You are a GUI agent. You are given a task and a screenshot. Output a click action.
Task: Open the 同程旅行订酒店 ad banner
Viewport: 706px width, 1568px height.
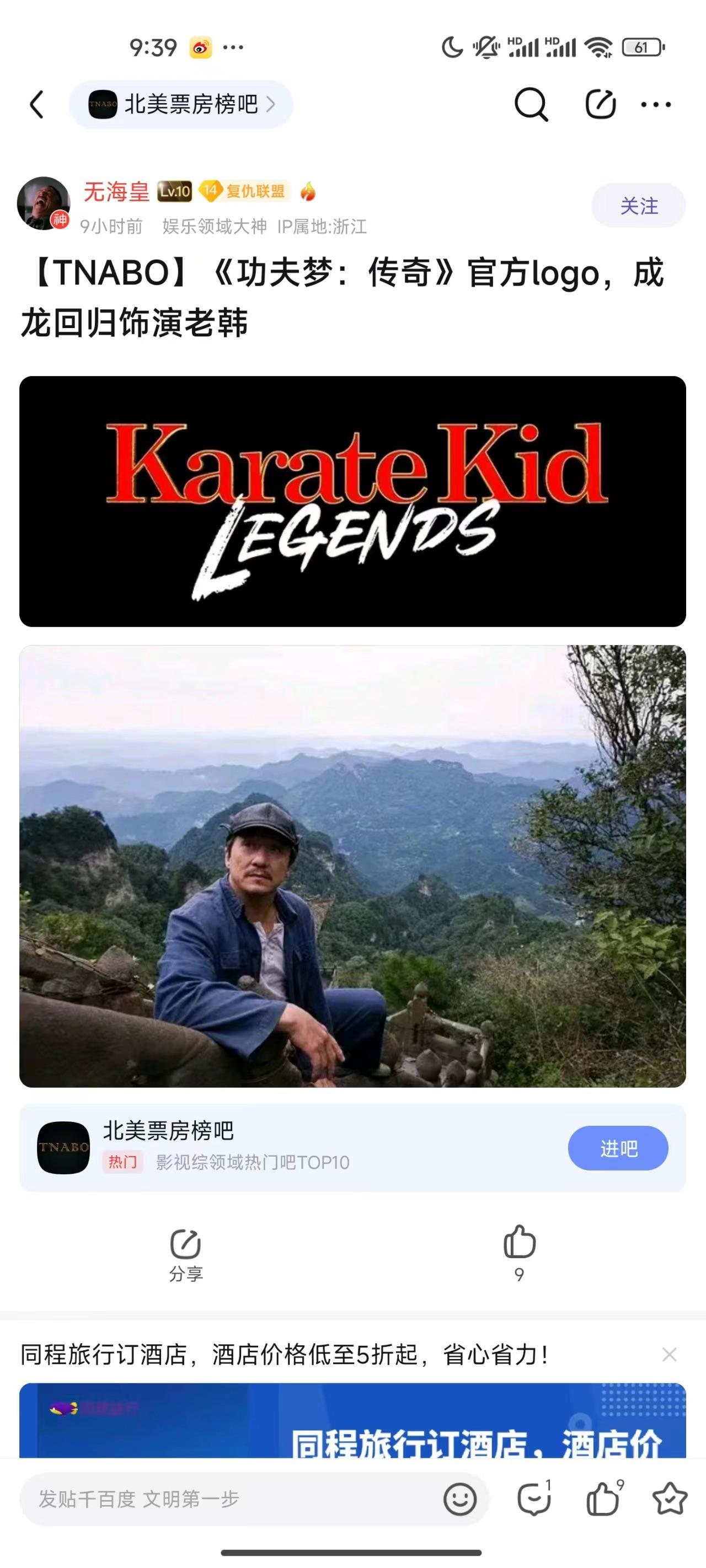[x=352, y=1421]
